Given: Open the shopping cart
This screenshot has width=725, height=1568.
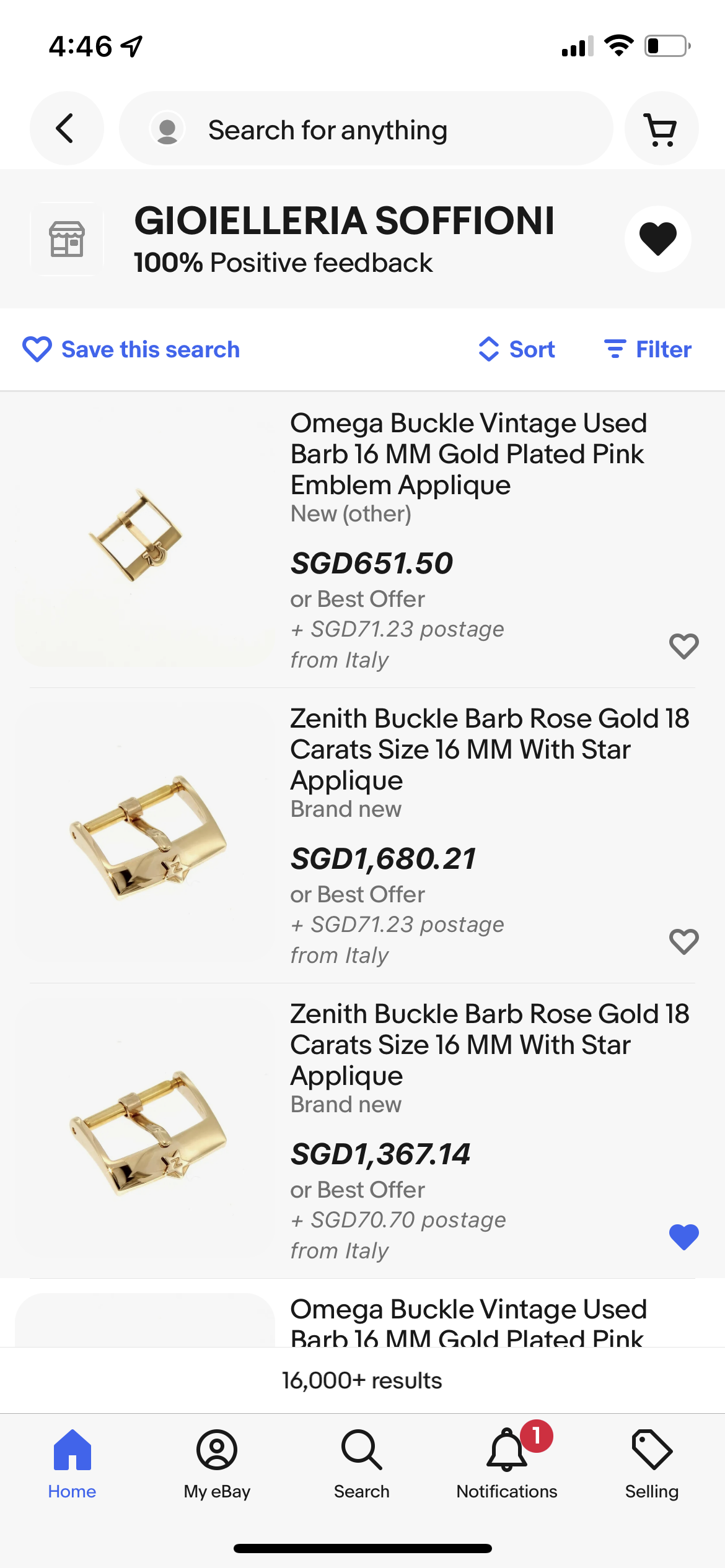Looking at the screenshot, I should tap(661, 129).
